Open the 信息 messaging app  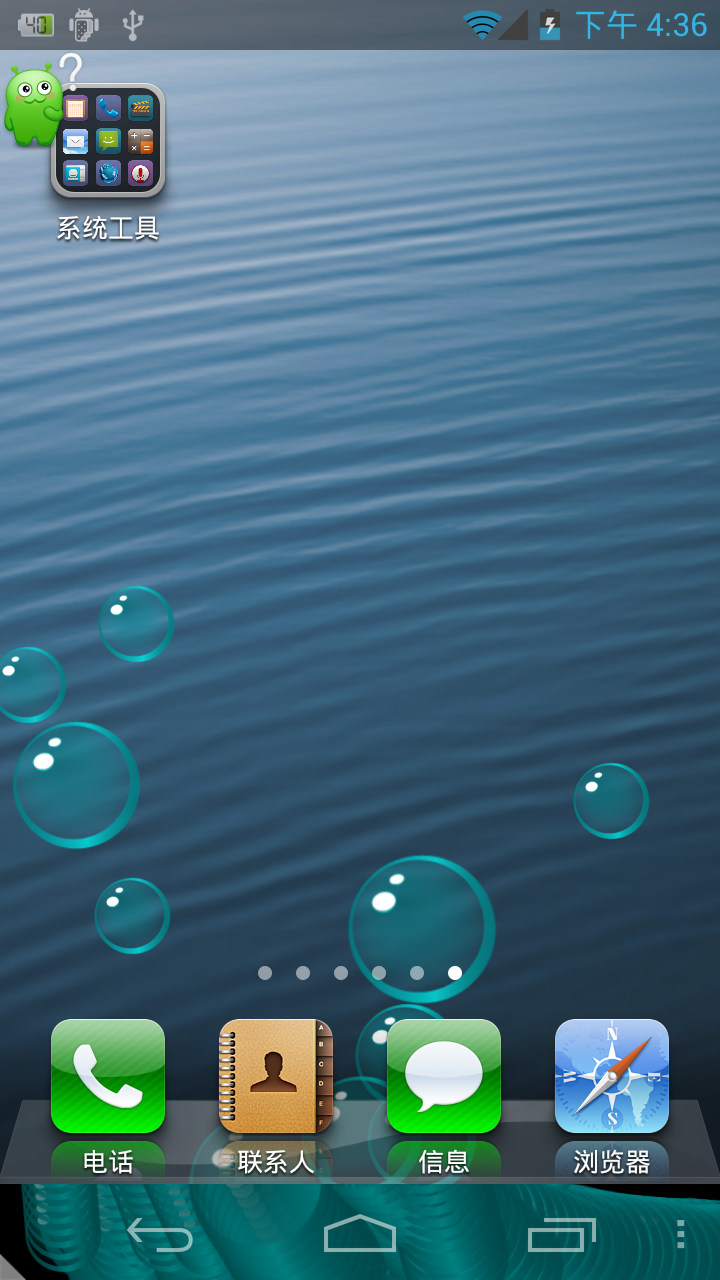point(444,1076)
